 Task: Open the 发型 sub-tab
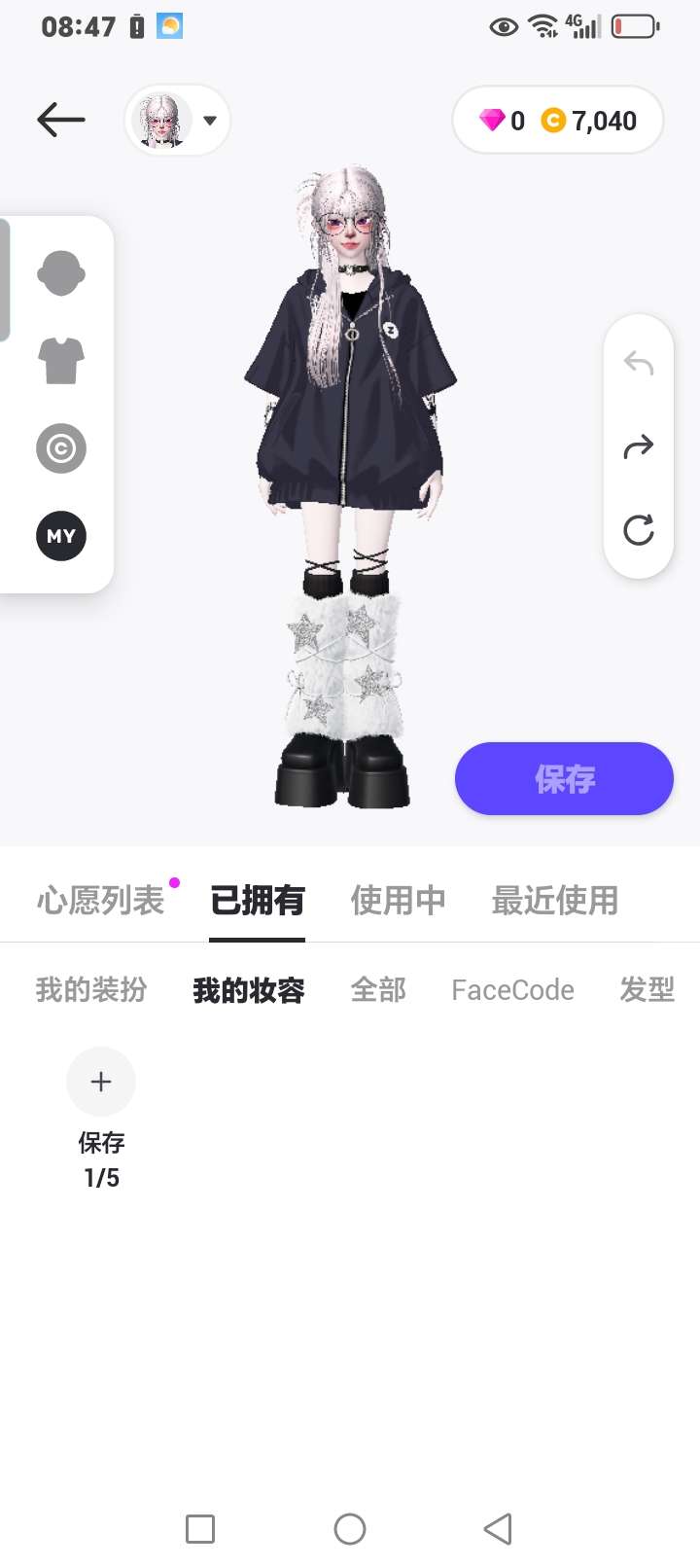pos(647,990)
